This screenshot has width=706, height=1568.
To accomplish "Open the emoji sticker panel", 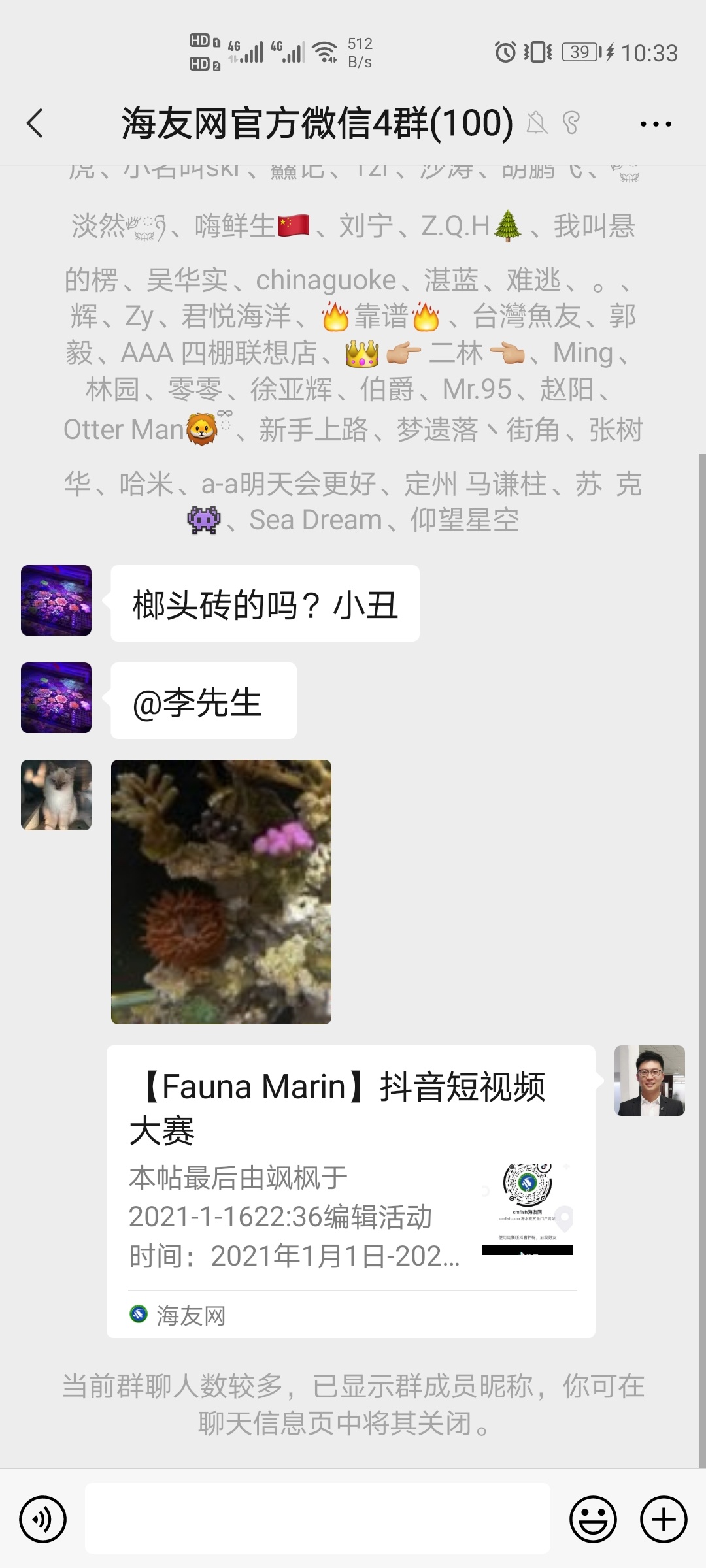I will (593, 1519).
